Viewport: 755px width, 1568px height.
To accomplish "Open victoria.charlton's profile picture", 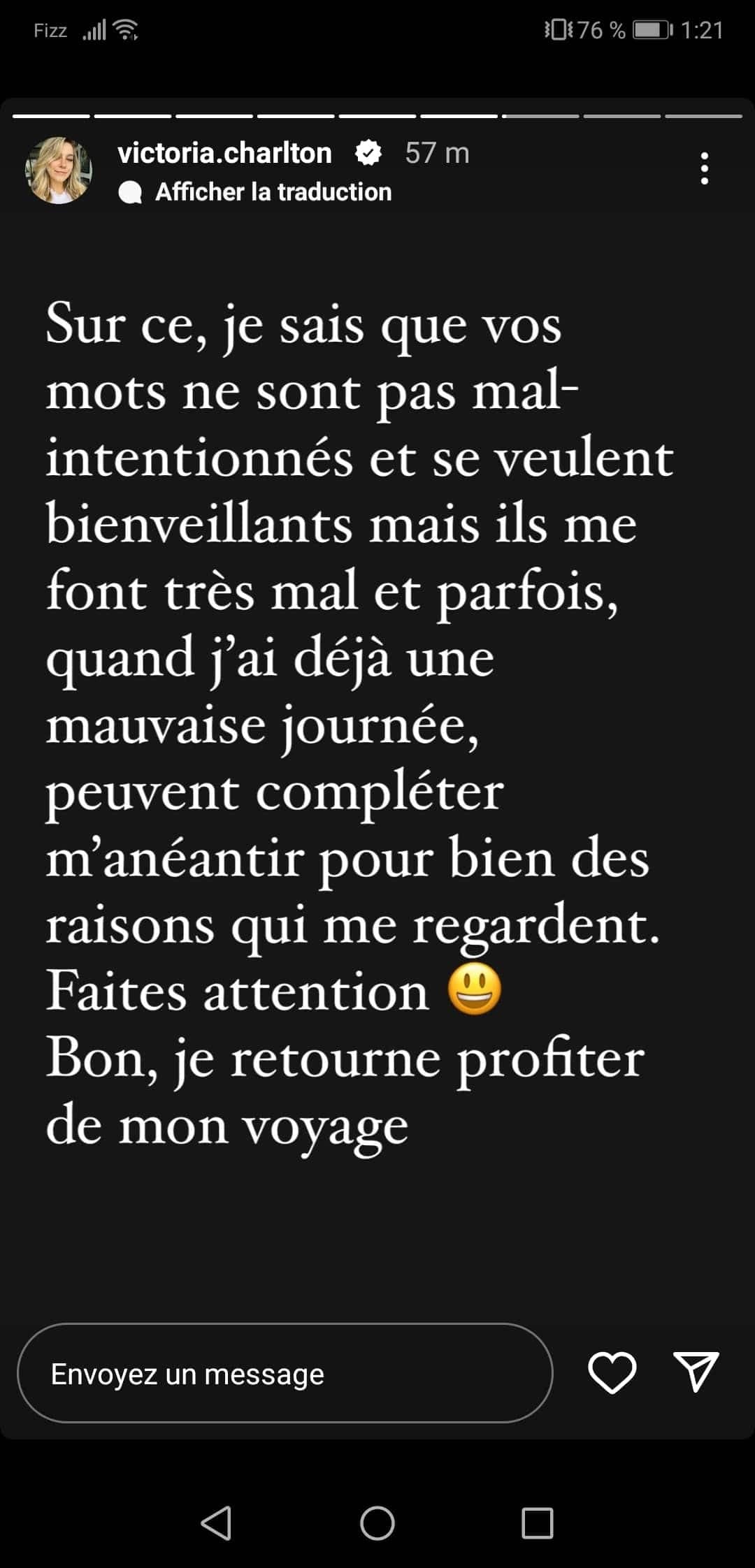I will [x=59, y=170].
